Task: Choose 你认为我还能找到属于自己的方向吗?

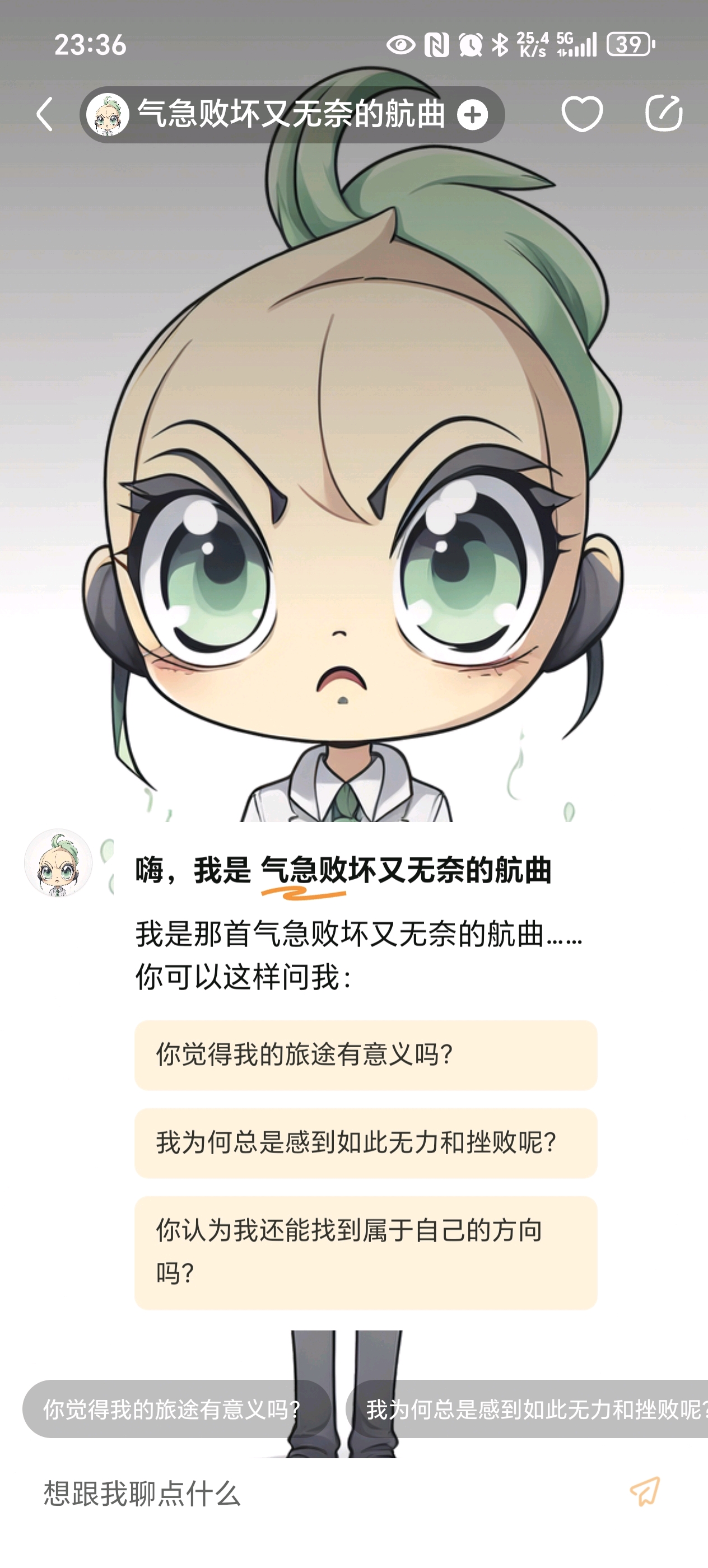Action: [x=365, y=1252]
